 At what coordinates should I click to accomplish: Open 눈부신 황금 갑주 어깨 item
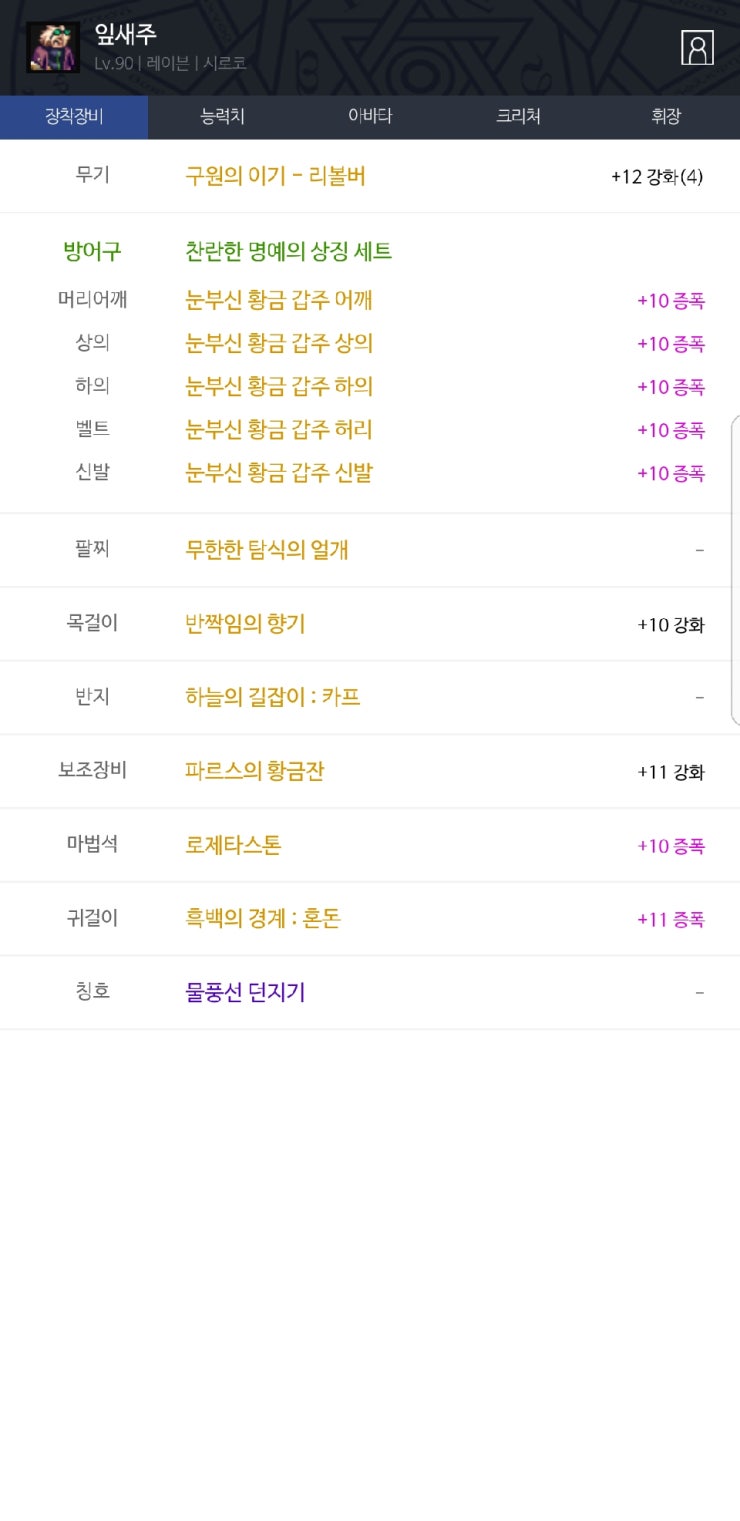279,300
